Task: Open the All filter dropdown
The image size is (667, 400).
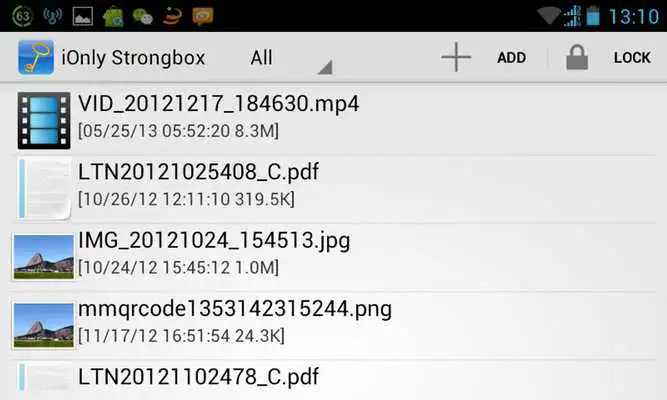Action: [289, 58]
